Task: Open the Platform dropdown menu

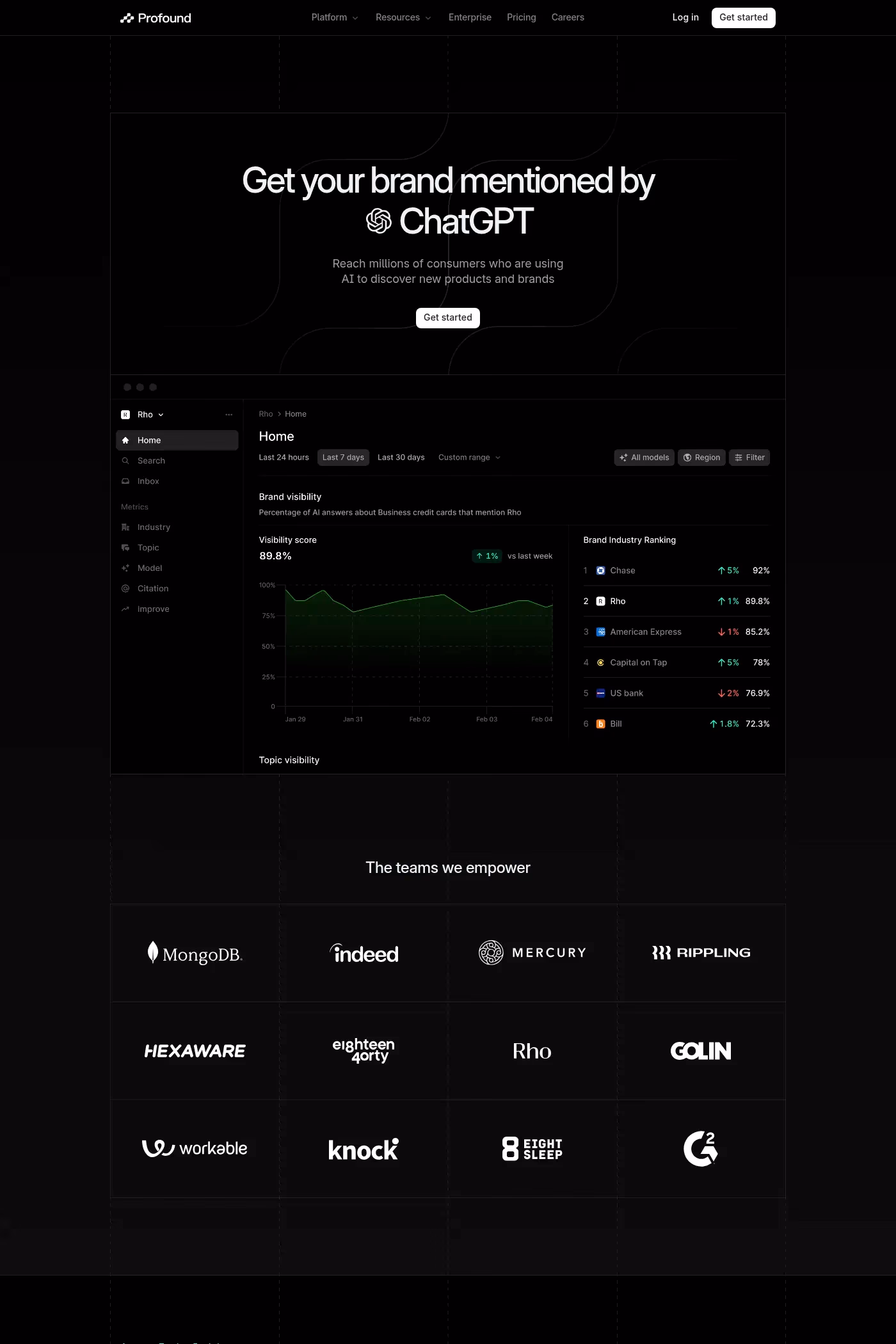Action: coord(334,17)
